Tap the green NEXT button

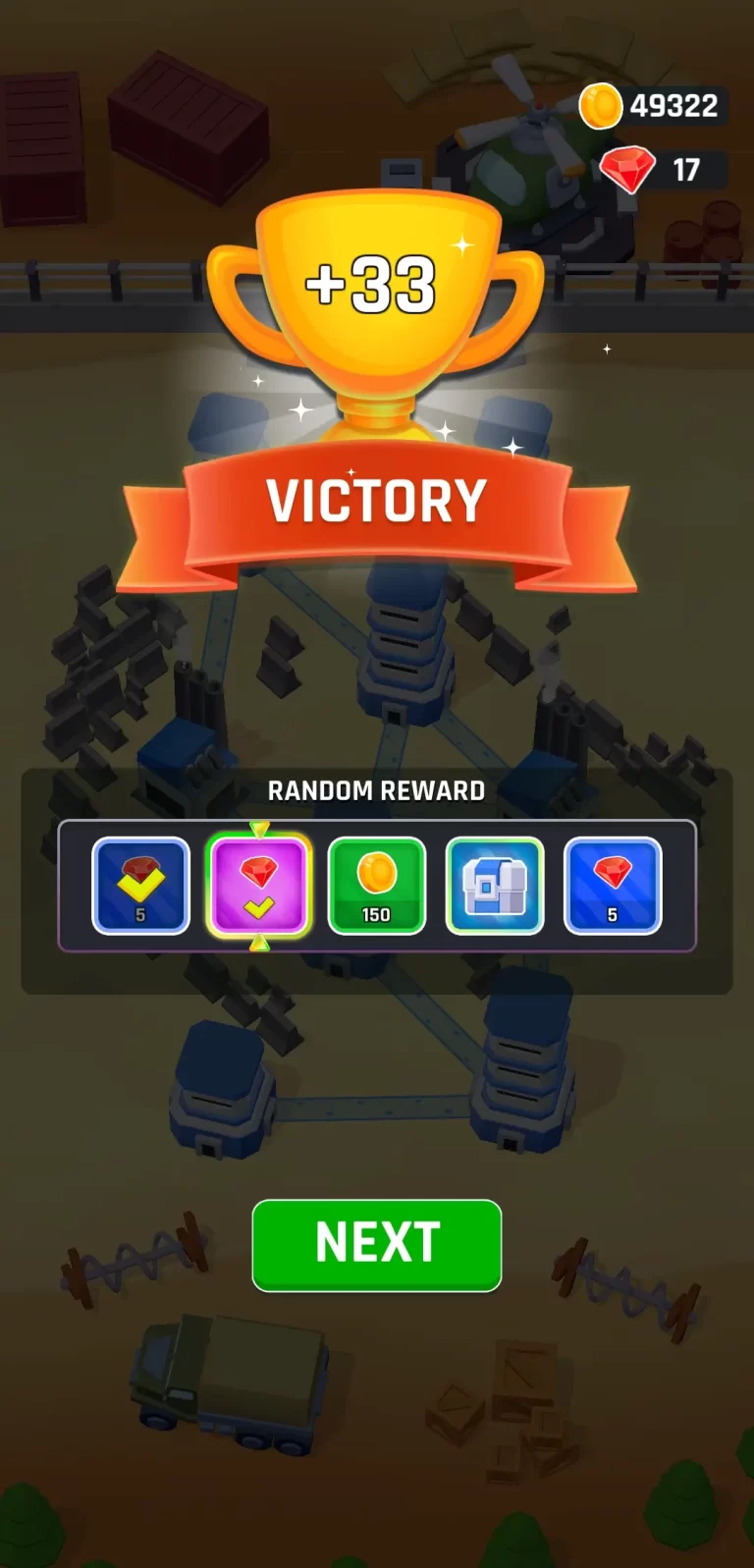[x=376, y=1244]
